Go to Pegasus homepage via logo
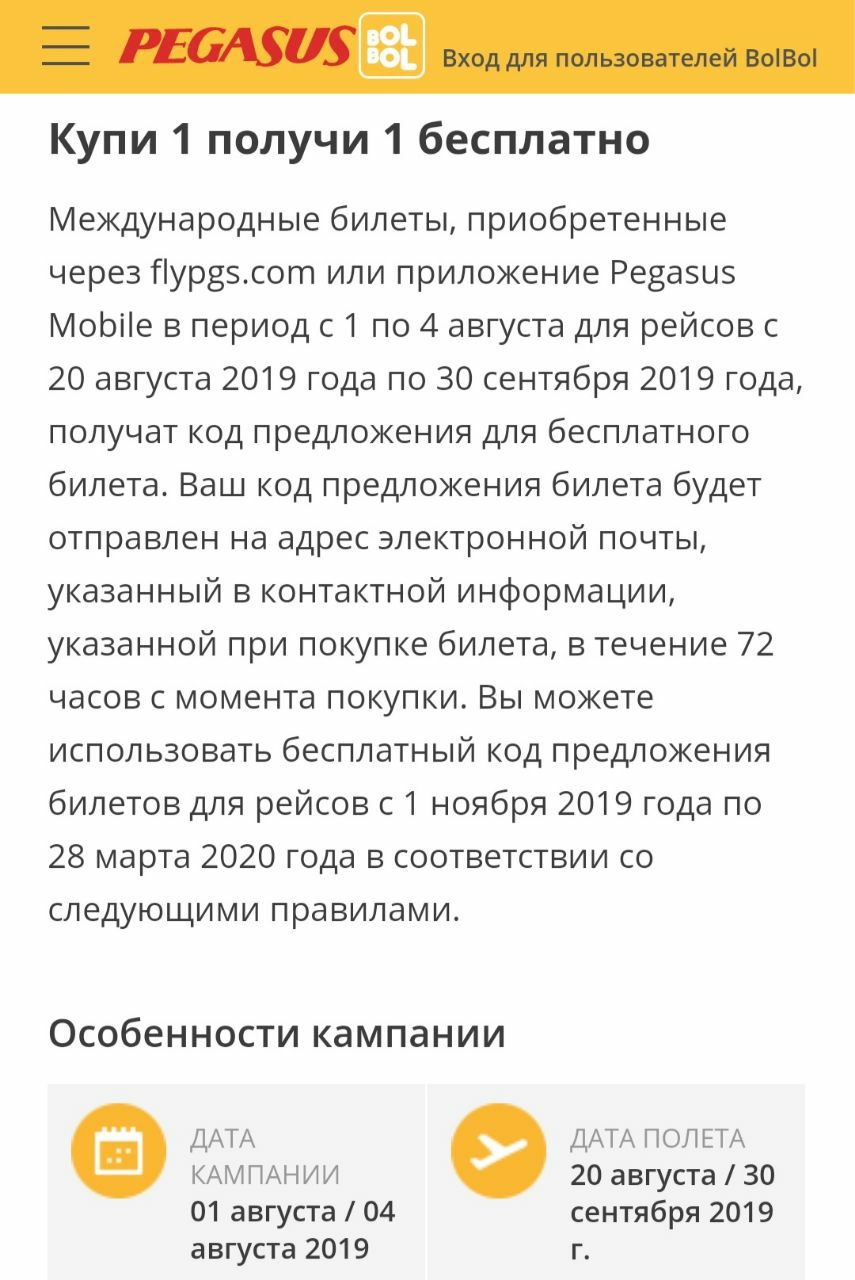The image size is (855, 1280). 236,46
